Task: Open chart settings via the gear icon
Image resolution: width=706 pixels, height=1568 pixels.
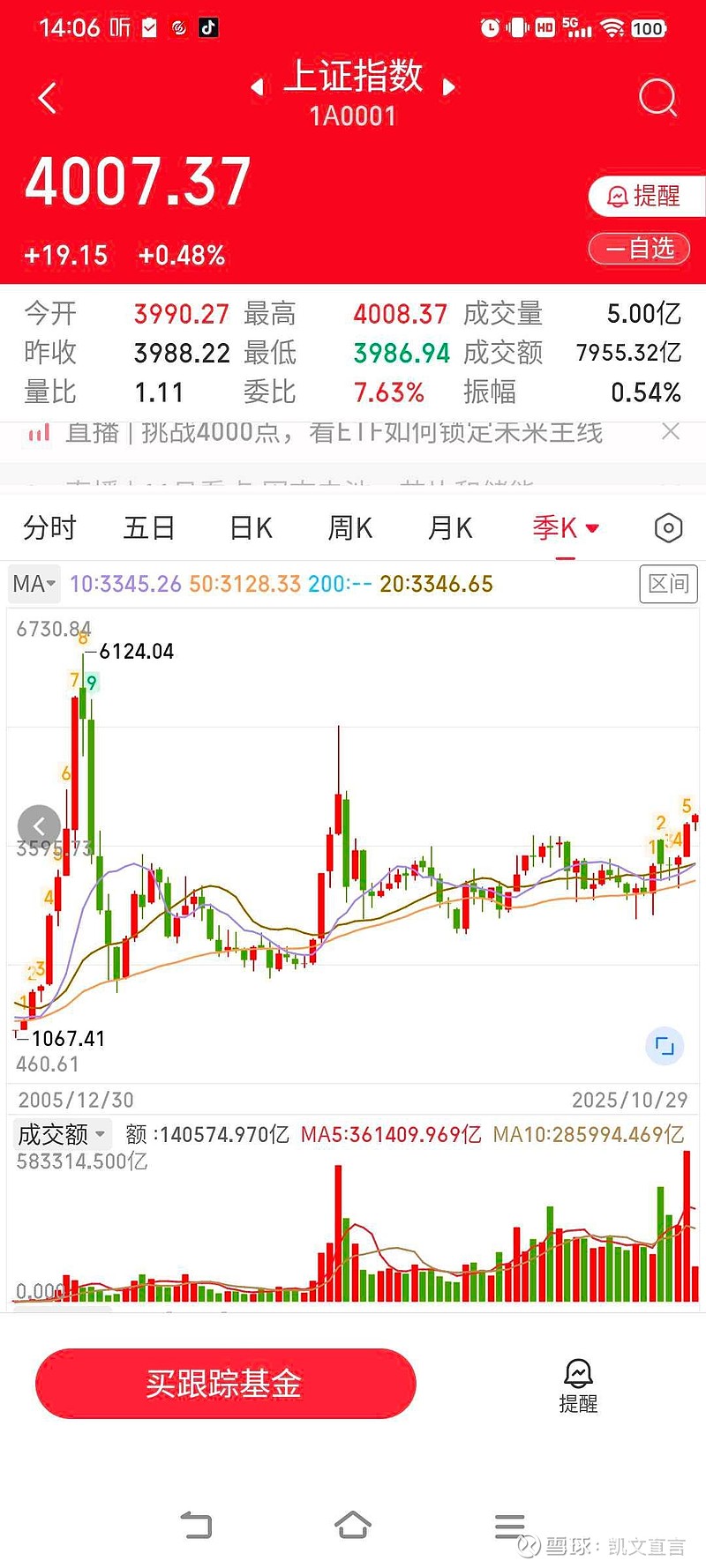Action: [x=668, y=526]
